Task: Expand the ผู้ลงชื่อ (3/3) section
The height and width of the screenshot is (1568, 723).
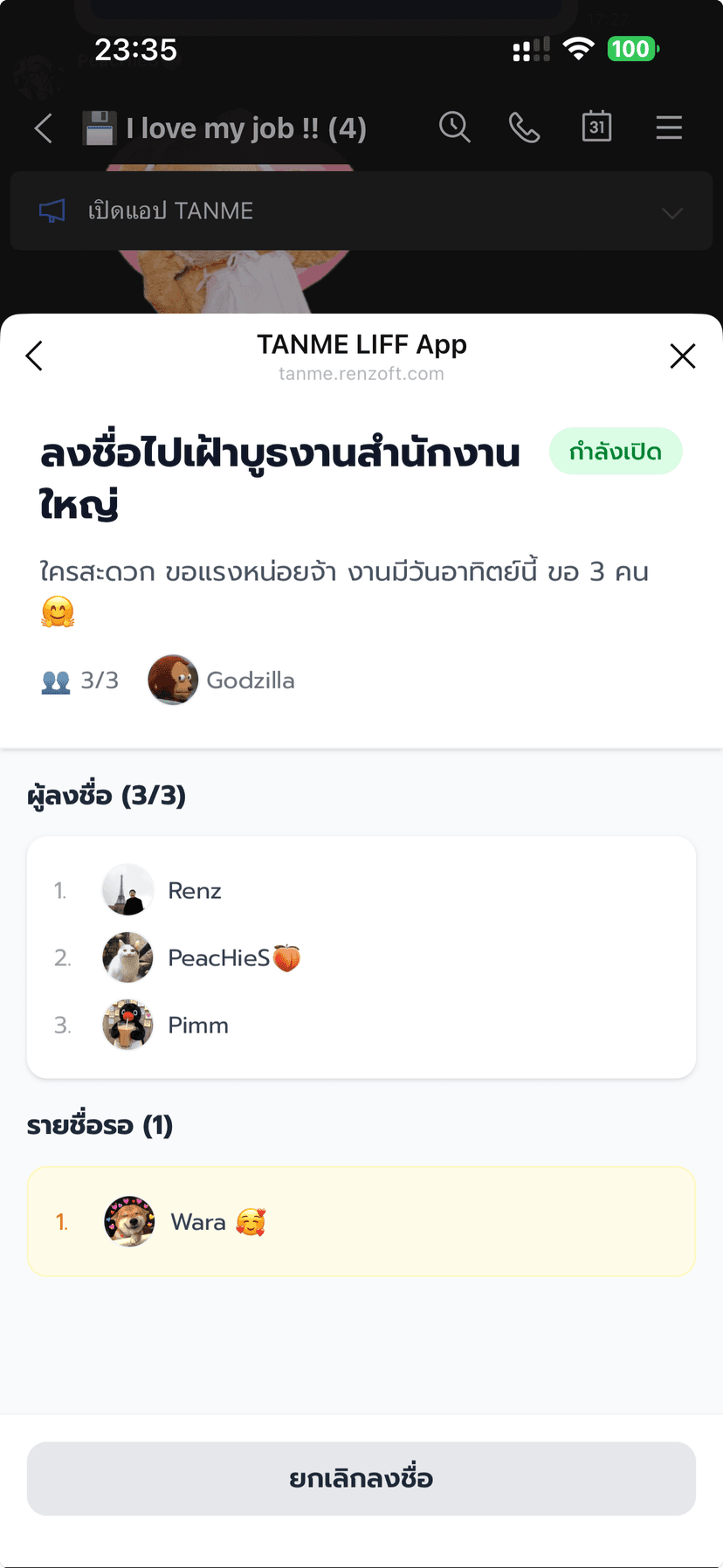Action: [108, 796]
